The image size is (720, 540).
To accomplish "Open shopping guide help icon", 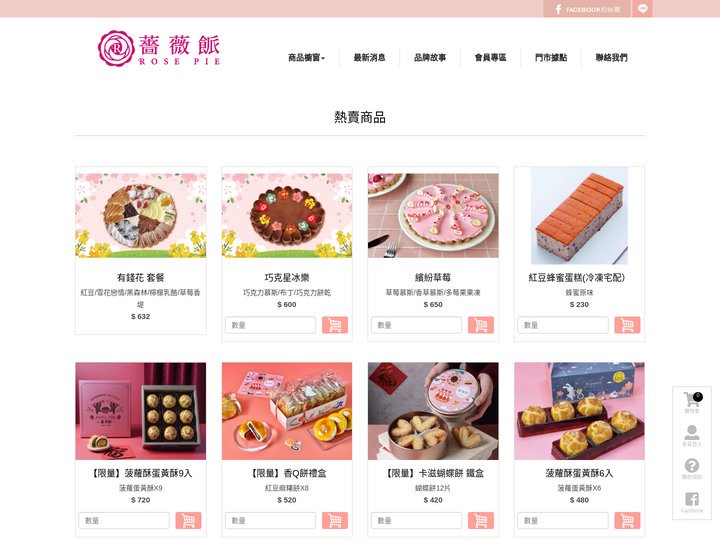I will point(691,468).
